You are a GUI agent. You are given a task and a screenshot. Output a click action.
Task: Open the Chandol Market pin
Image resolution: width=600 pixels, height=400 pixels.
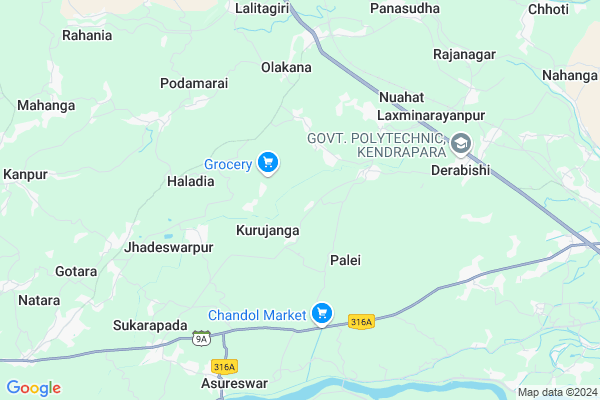coord(321,315)
